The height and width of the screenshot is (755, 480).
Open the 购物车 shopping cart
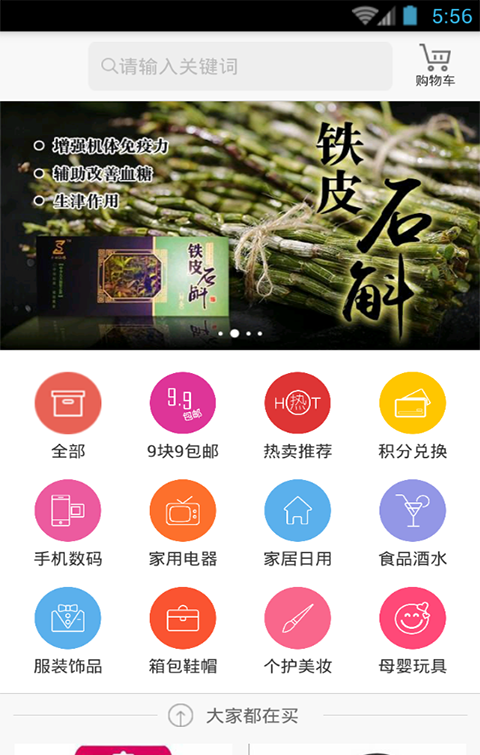click(x=435, y=65)
